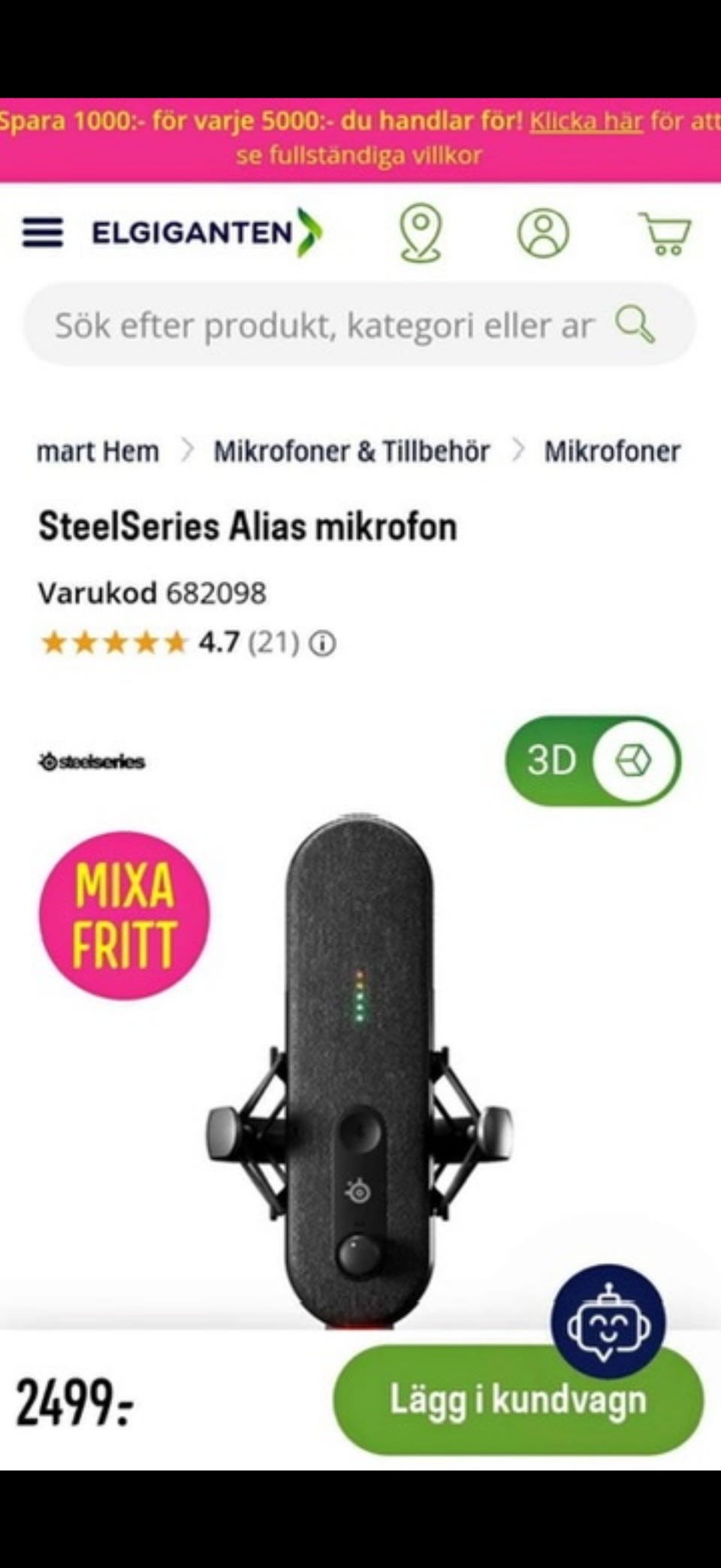Open the store locator pin icon
721x1568 pixels.
(x=421, y=234)
